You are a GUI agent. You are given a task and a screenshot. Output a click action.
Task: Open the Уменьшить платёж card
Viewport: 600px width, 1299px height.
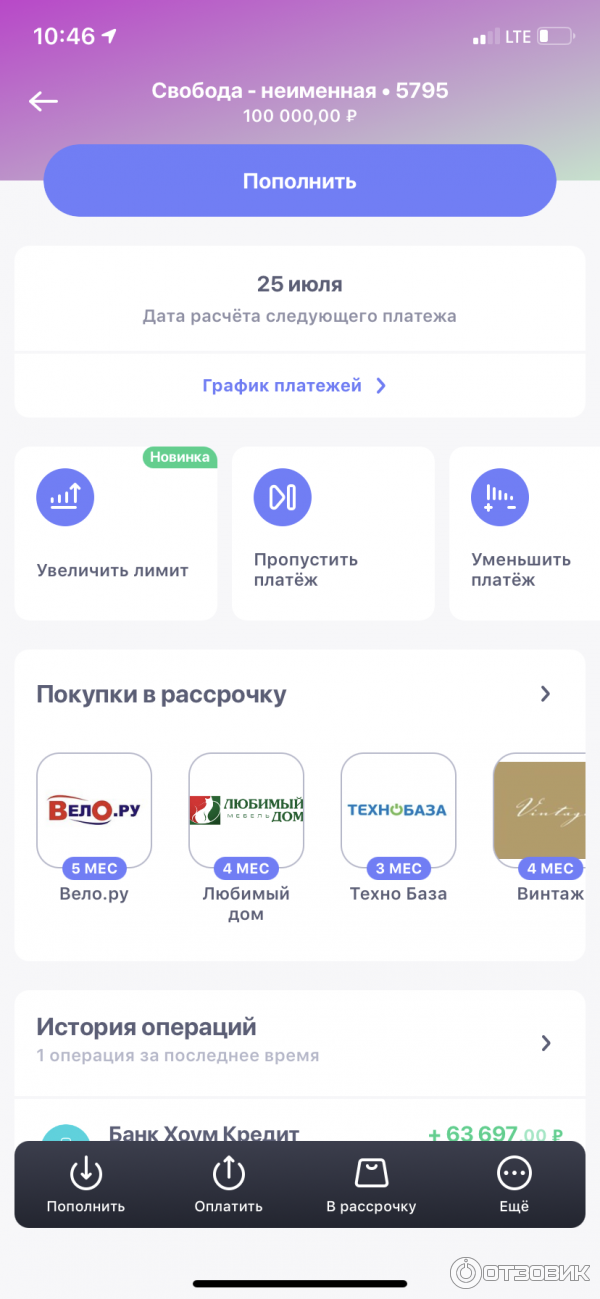(524, 533)
